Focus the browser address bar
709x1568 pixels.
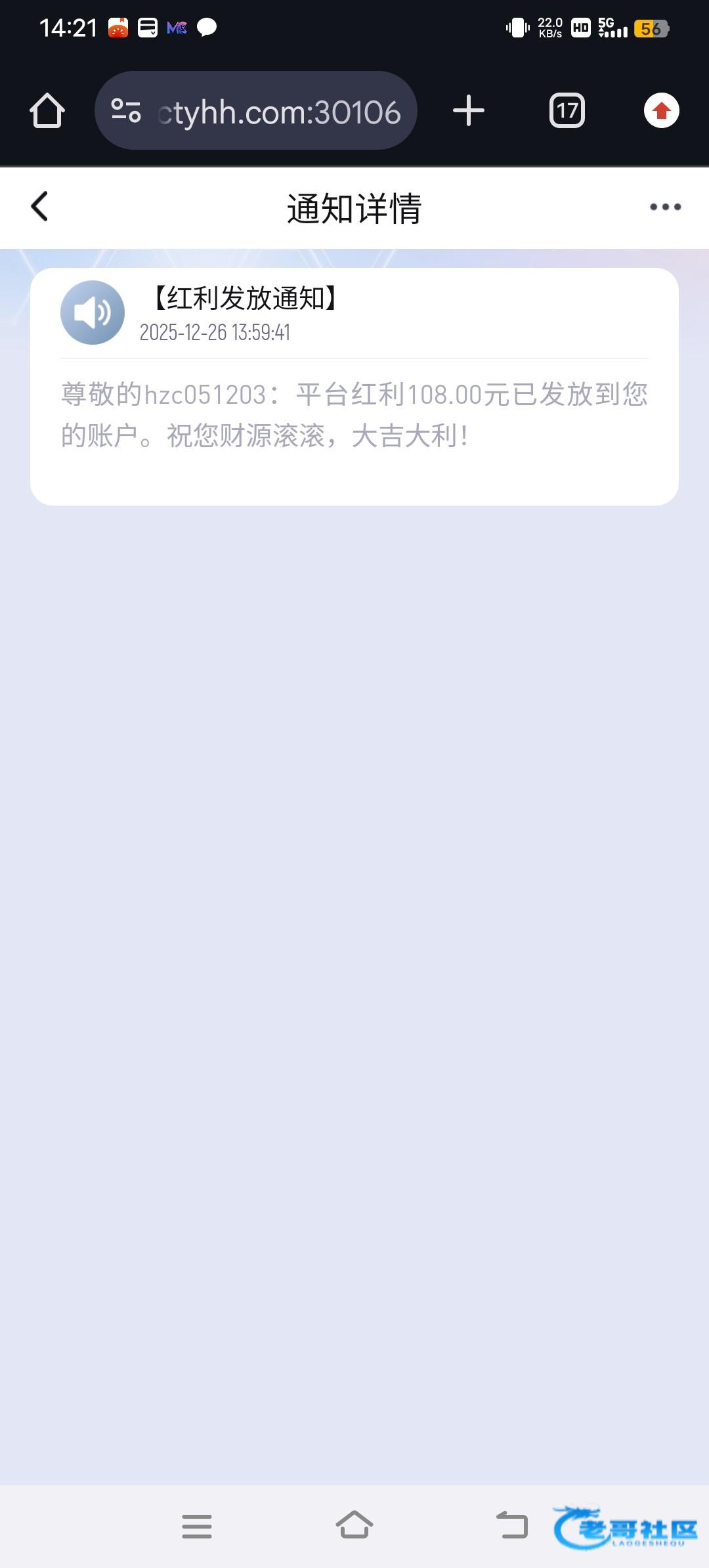tap(279, 112)
